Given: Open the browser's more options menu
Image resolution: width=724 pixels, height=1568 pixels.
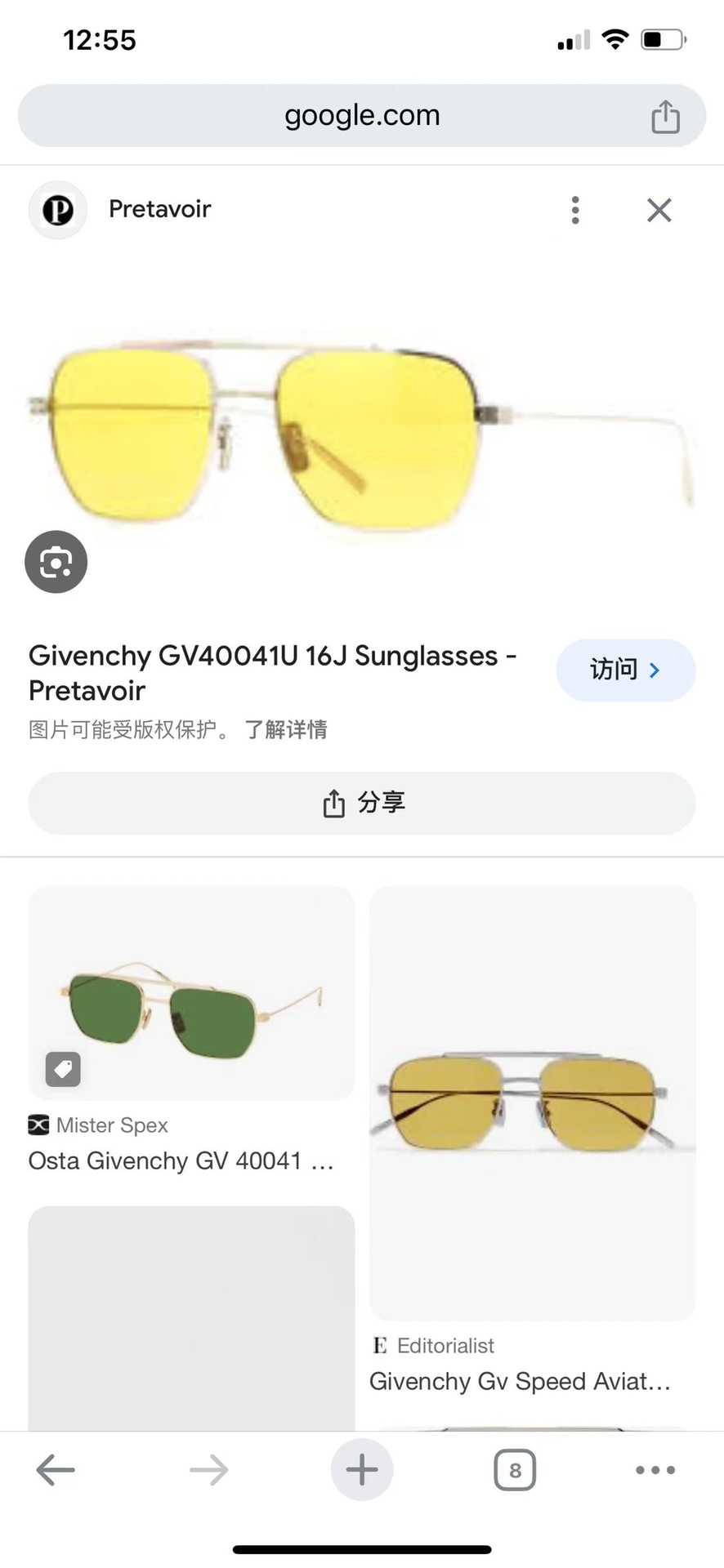Looking at the screenshot, I should [x=655, y=1470].
